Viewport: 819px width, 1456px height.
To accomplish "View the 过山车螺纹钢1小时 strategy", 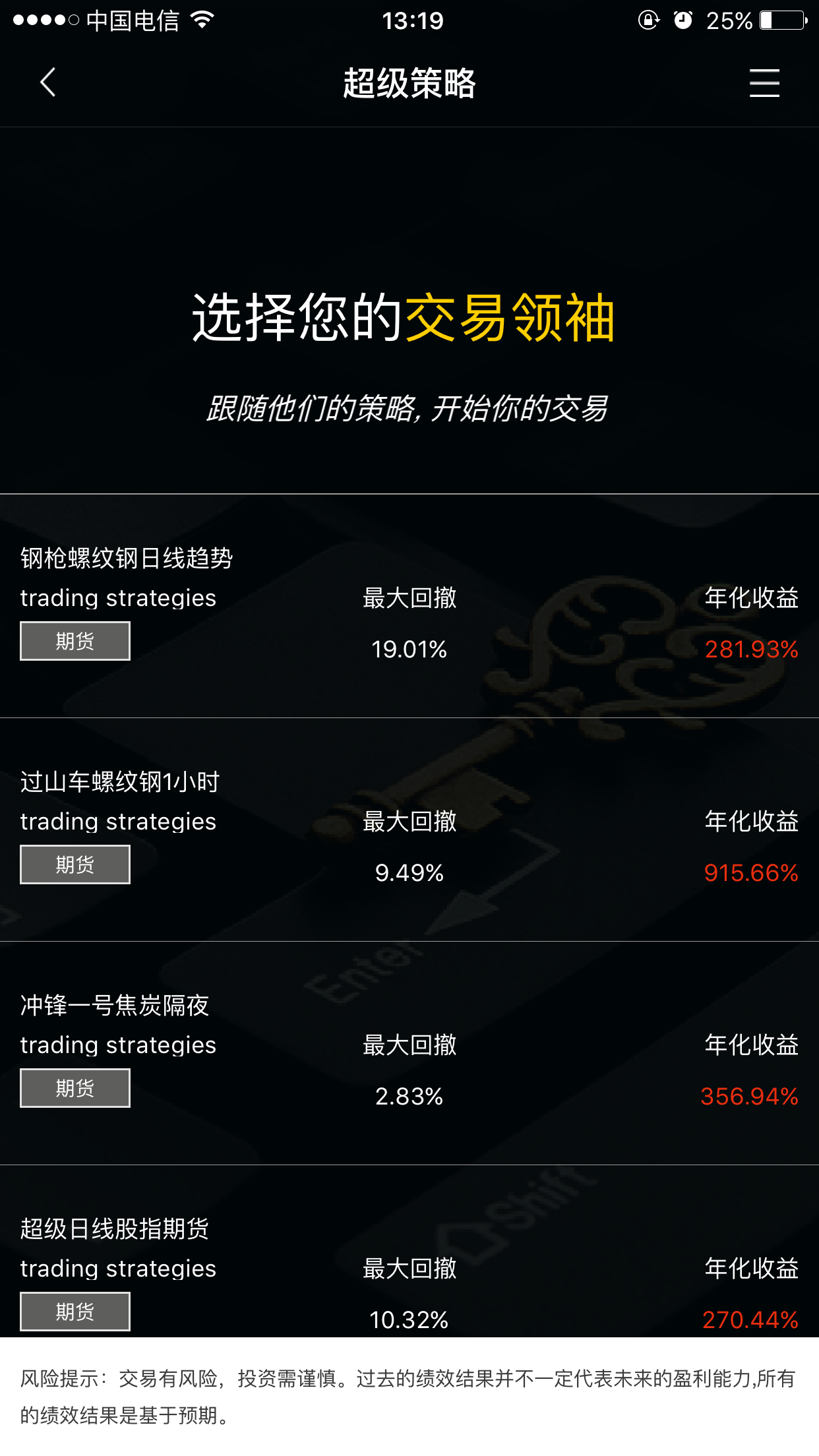I will (x=120, y=782).
